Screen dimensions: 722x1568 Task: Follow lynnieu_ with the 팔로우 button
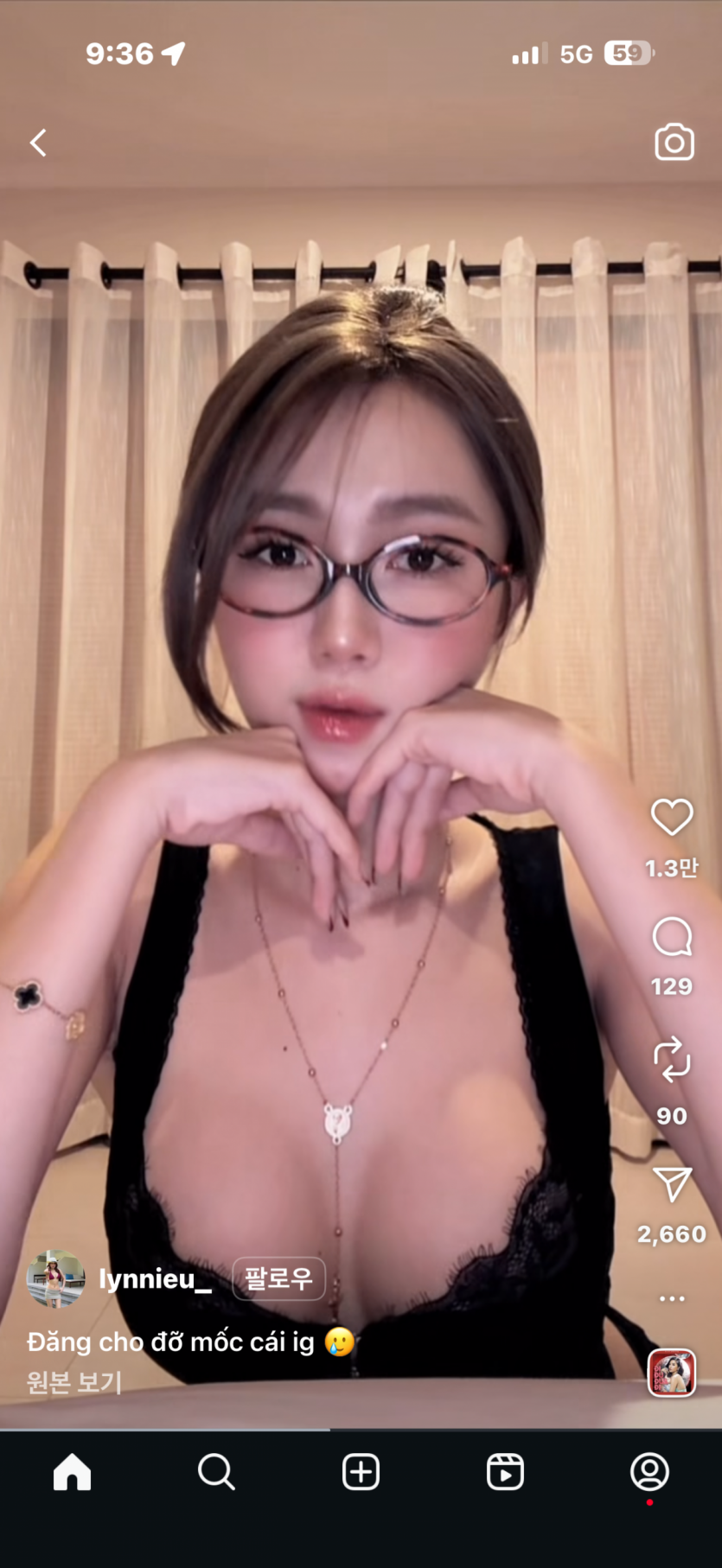tap(278, 1278)
